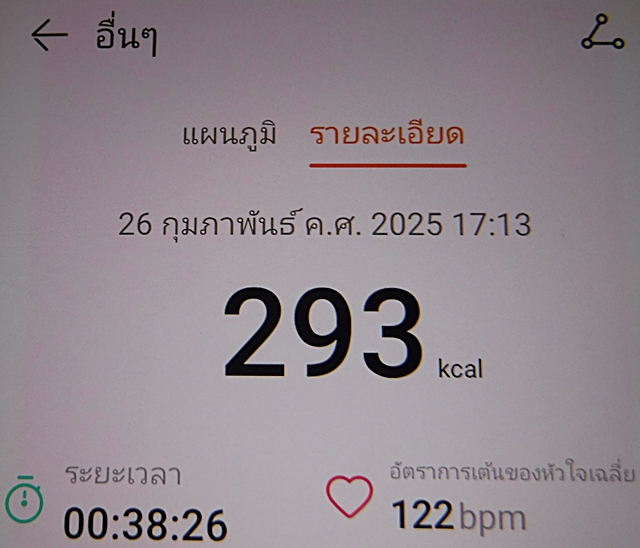Switch to the แผนภูมิ tab
Image resolution: width=640 pixels, height=548 pixels.
(229, 136)
